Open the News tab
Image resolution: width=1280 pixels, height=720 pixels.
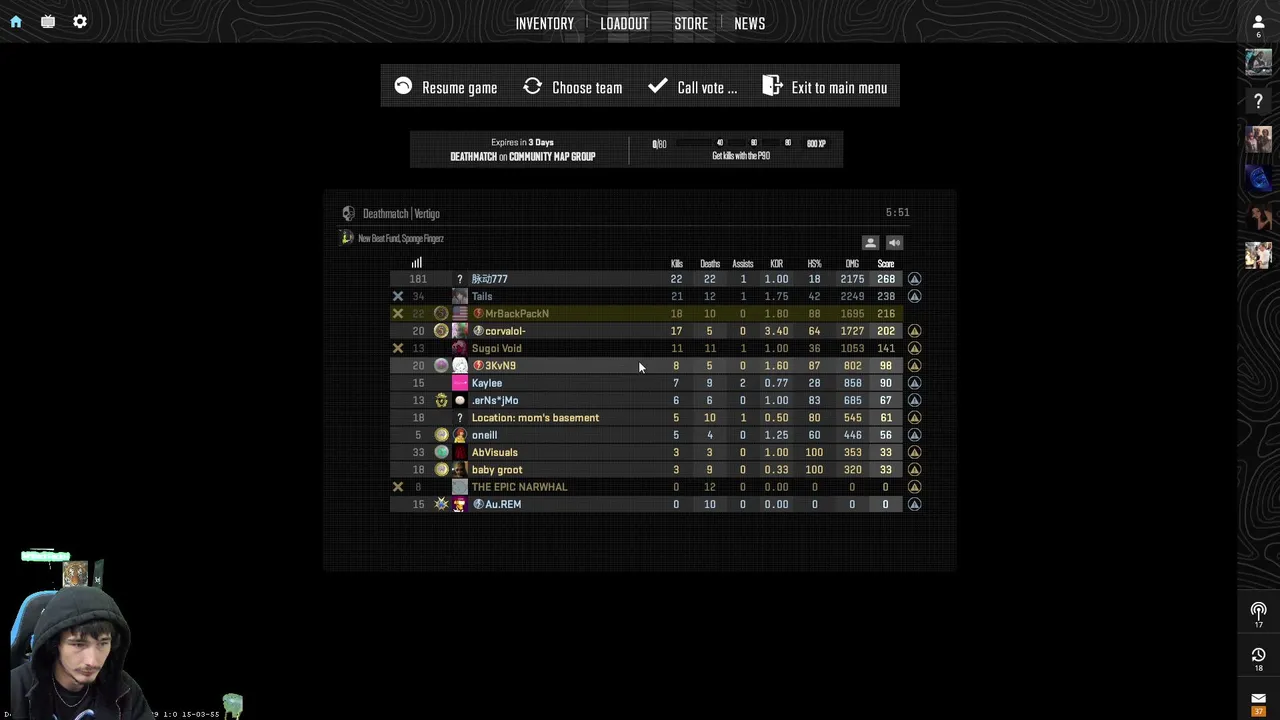point(749,23)
